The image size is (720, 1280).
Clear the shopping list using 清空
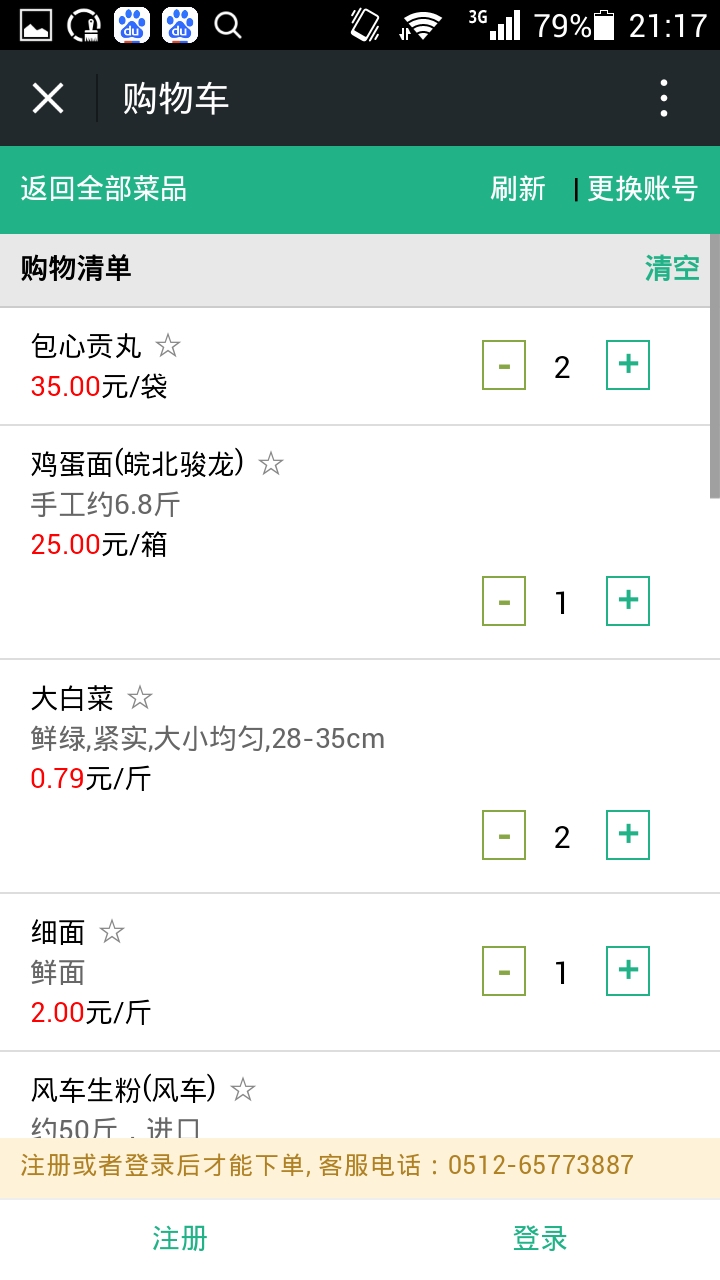[673, 269]
